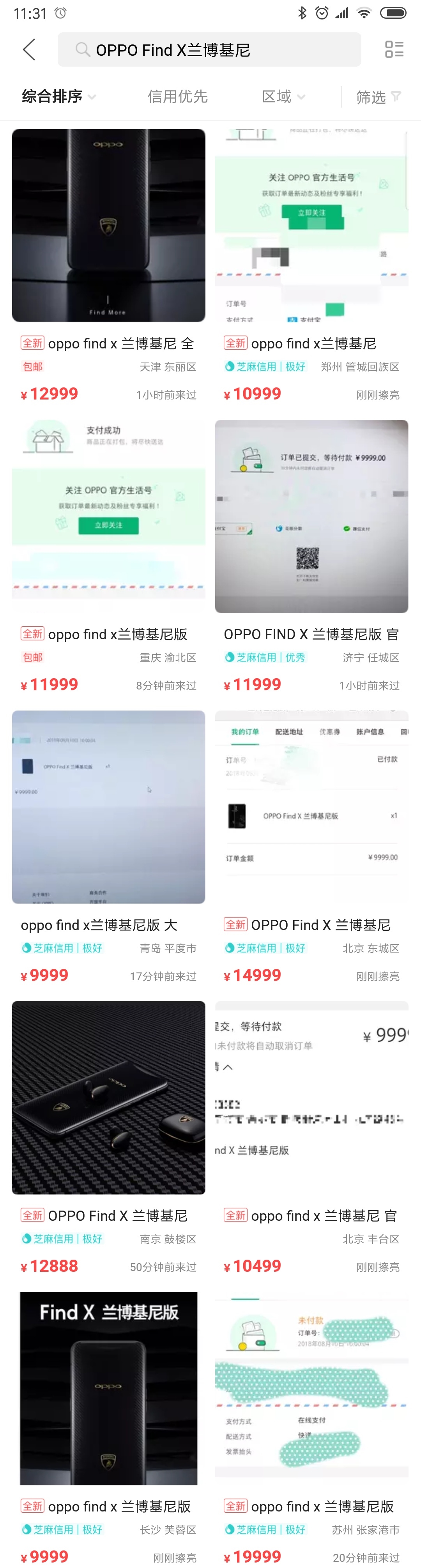The image size is (421, 1568).
Task: Open the ¥12888 listing from 南京 鼓楼区
Action: coord(108,1097)
